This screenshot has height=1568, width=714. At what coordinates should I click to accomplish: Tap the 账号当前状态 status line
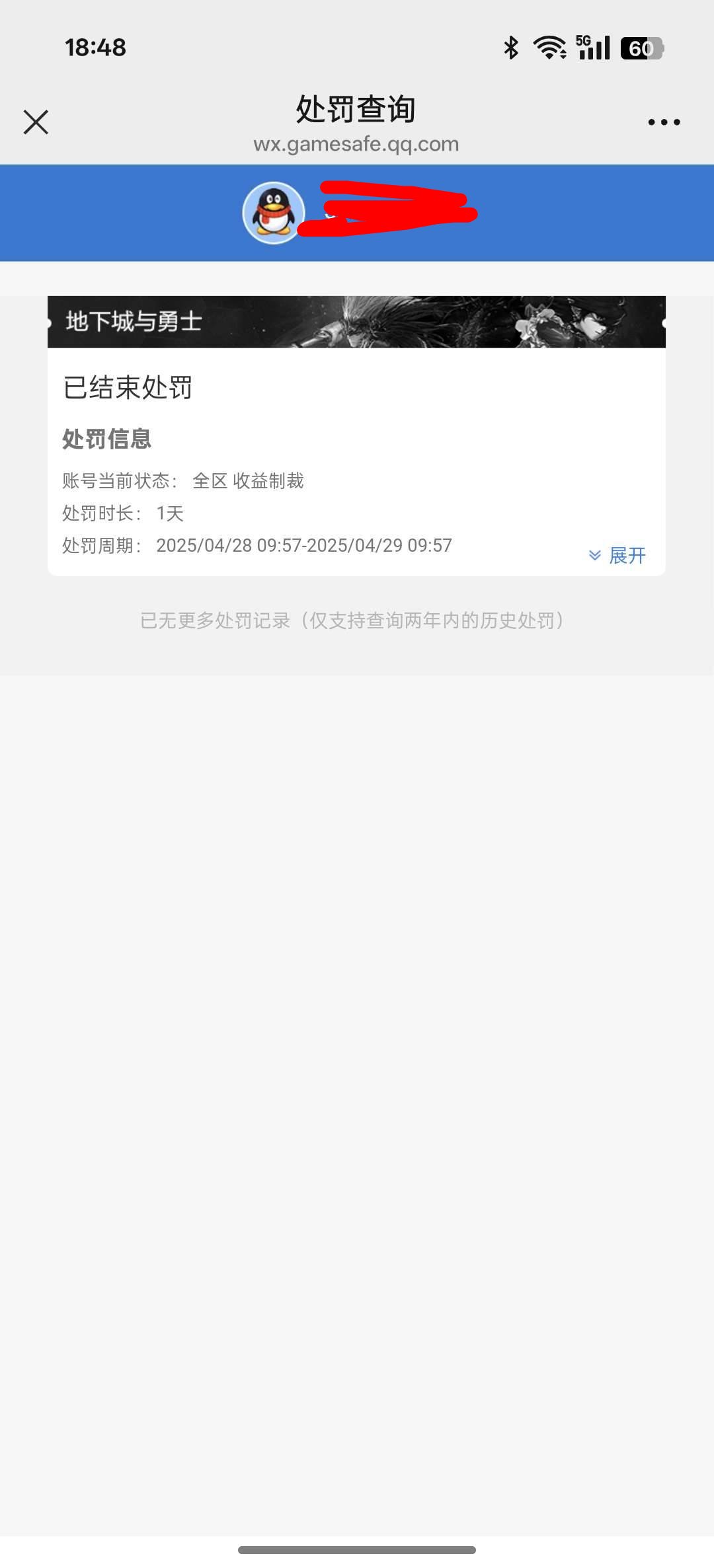(183, 481)
